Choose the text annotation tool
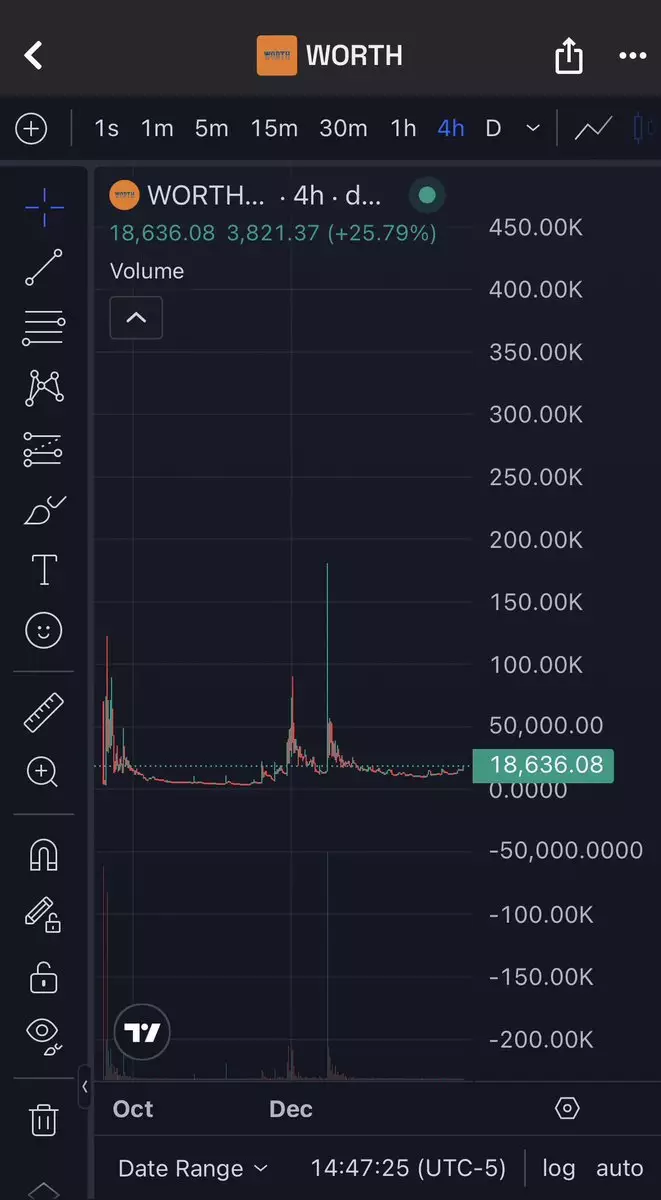The height and width of the screenshot is (1200, 661). [x=44, y=570]
